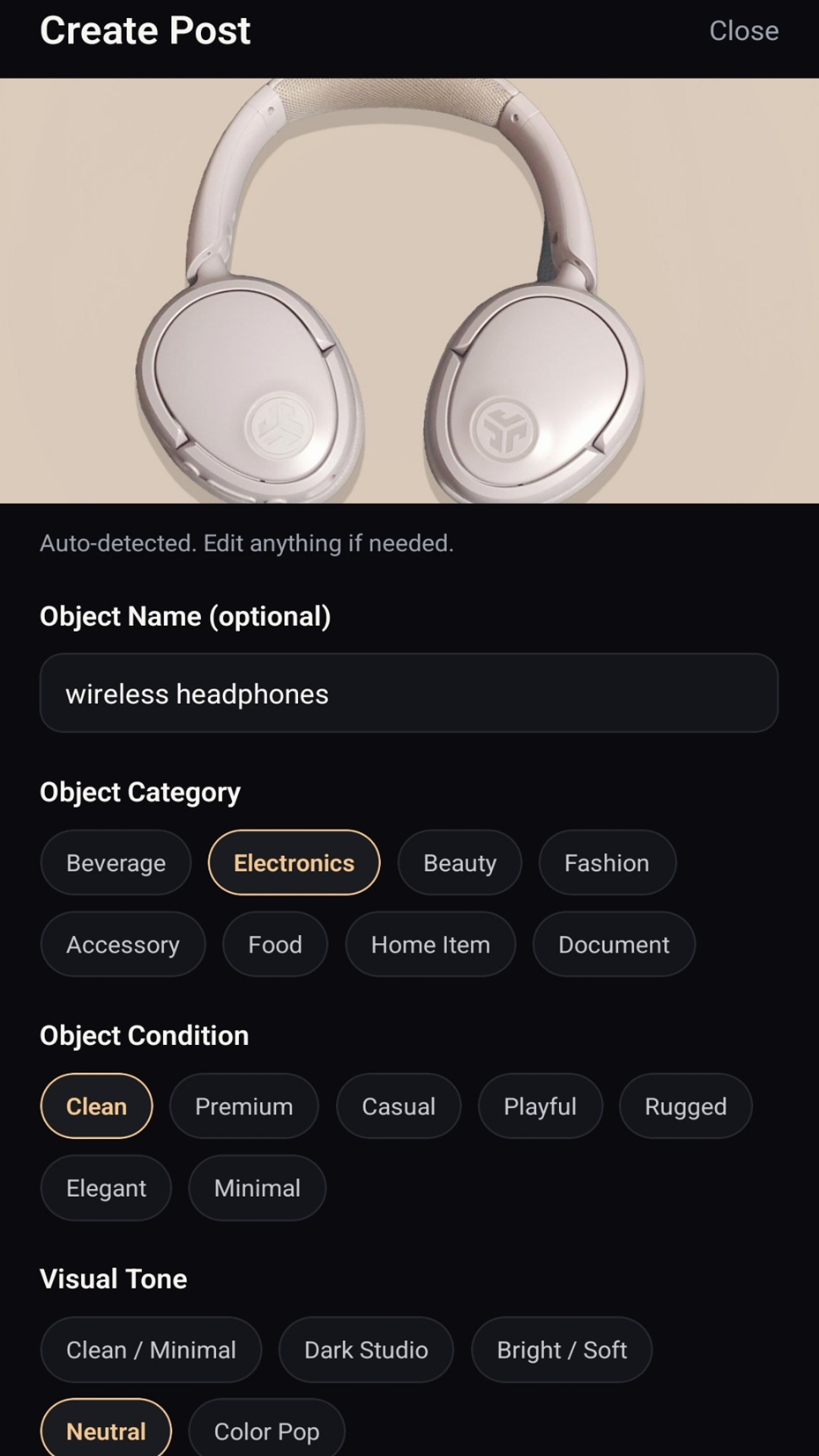Image resolution: width=819 pixels, height=1456 pixels.
Task: Select the Beverage category chip
Action: point(115,862)
